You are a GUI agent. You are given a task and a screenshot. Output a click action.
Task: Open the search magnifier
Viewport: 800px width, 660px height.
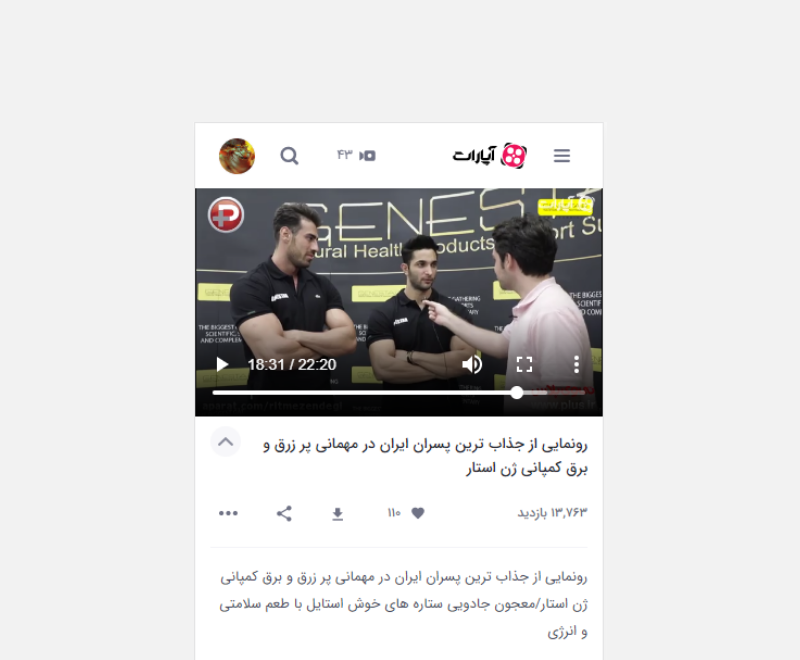tap(289, 156)
